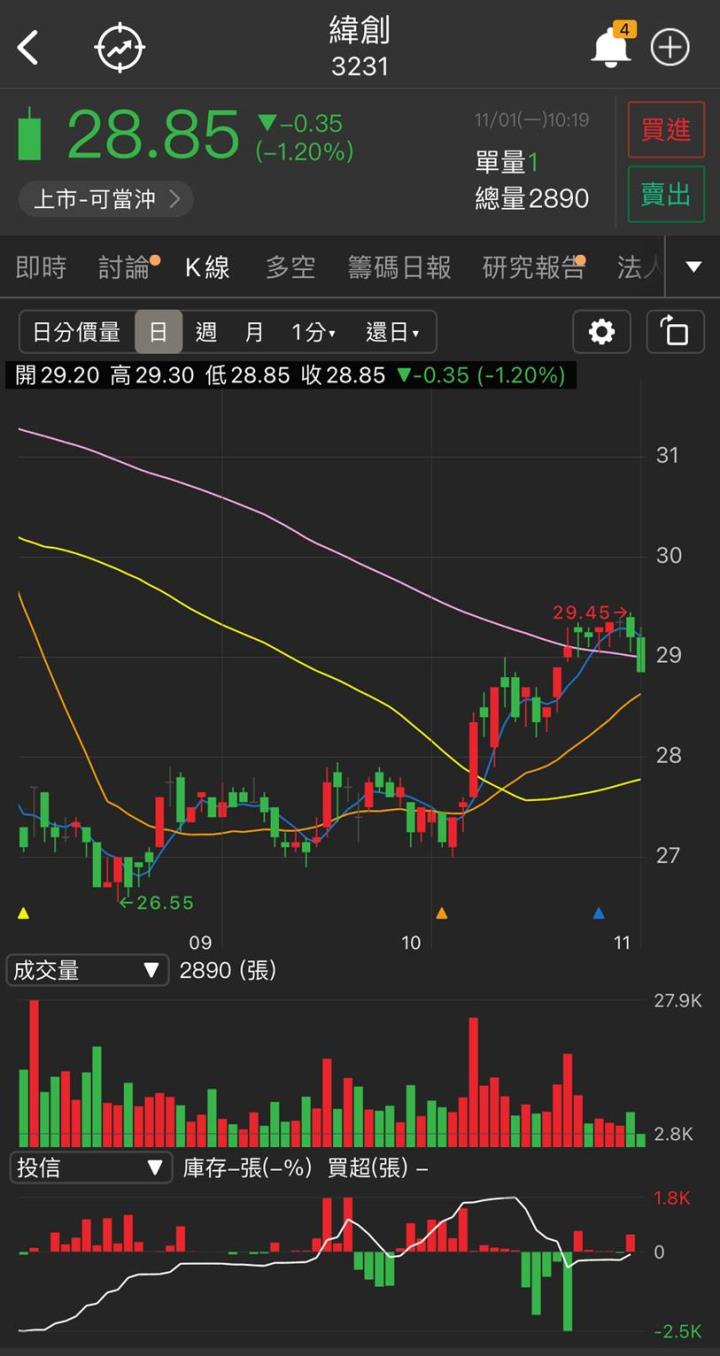Open the chart target icon
Viewport: 720px width, 1356px height.
120,47
